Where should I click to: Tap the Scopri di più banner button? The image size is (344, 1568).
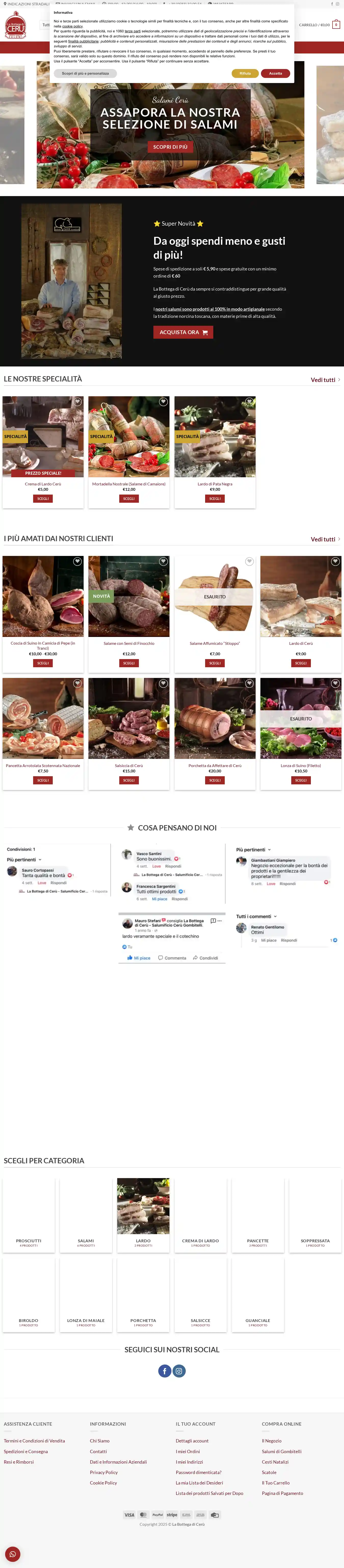coord(170,147)
